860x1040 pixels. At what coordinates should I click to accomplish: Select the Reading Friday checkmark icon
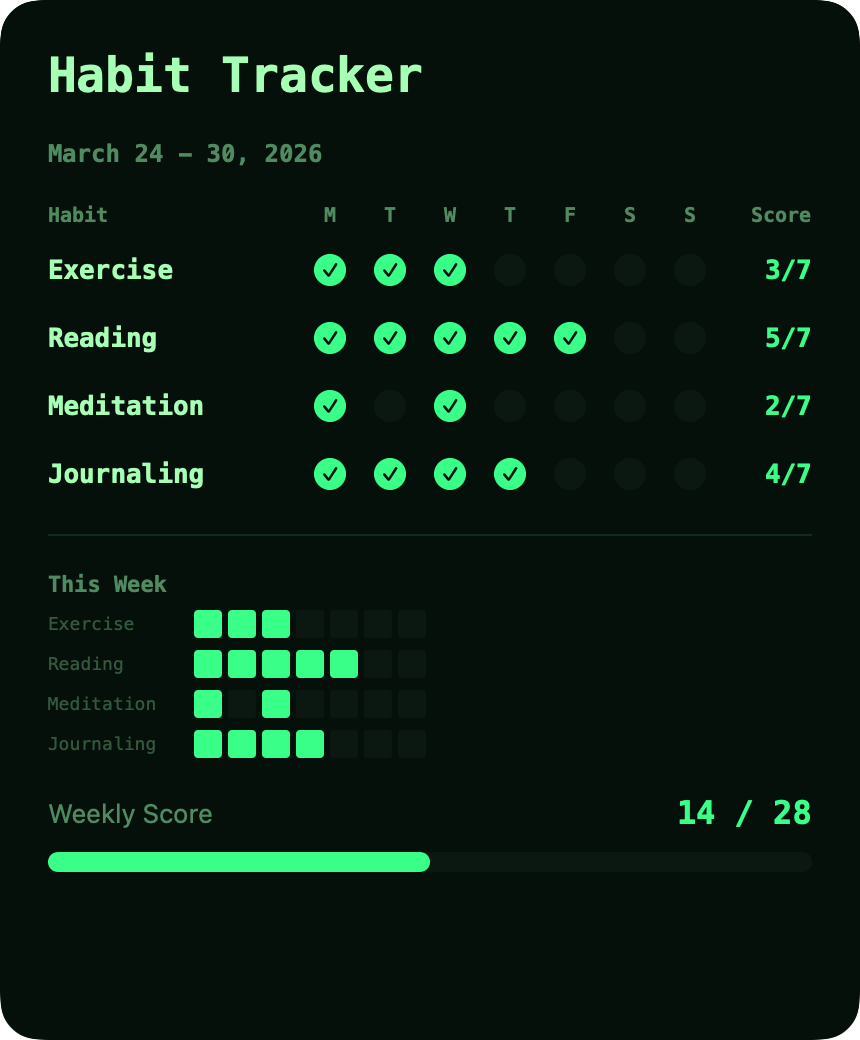(x=570, y=338)
